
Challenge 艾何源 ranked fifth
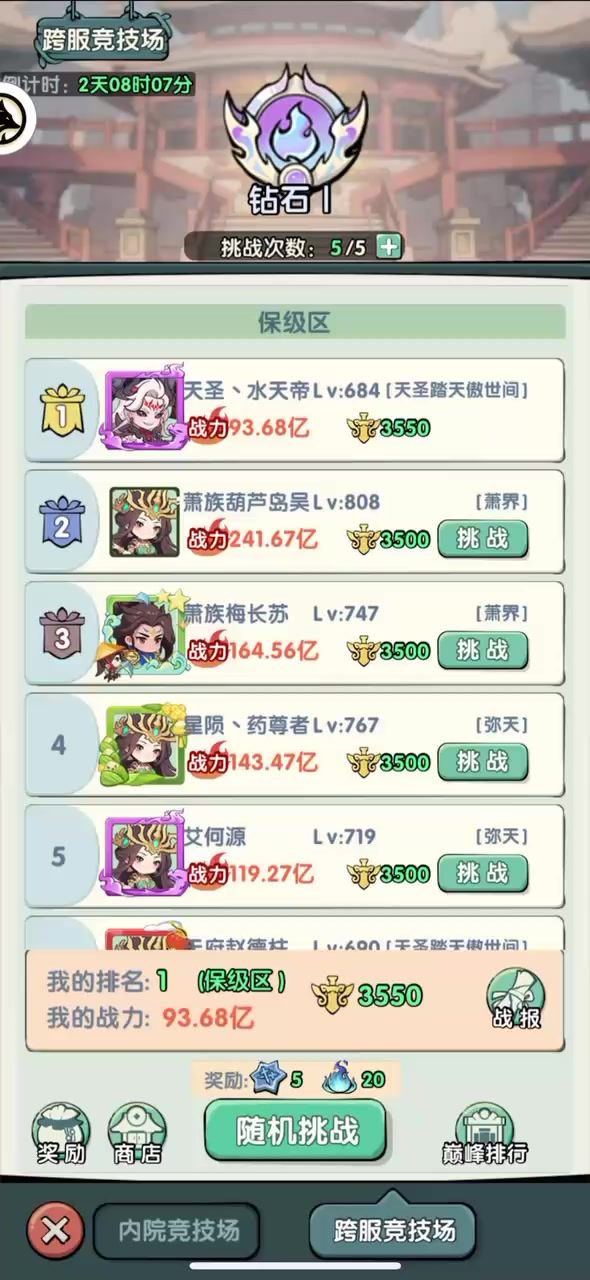483,873
